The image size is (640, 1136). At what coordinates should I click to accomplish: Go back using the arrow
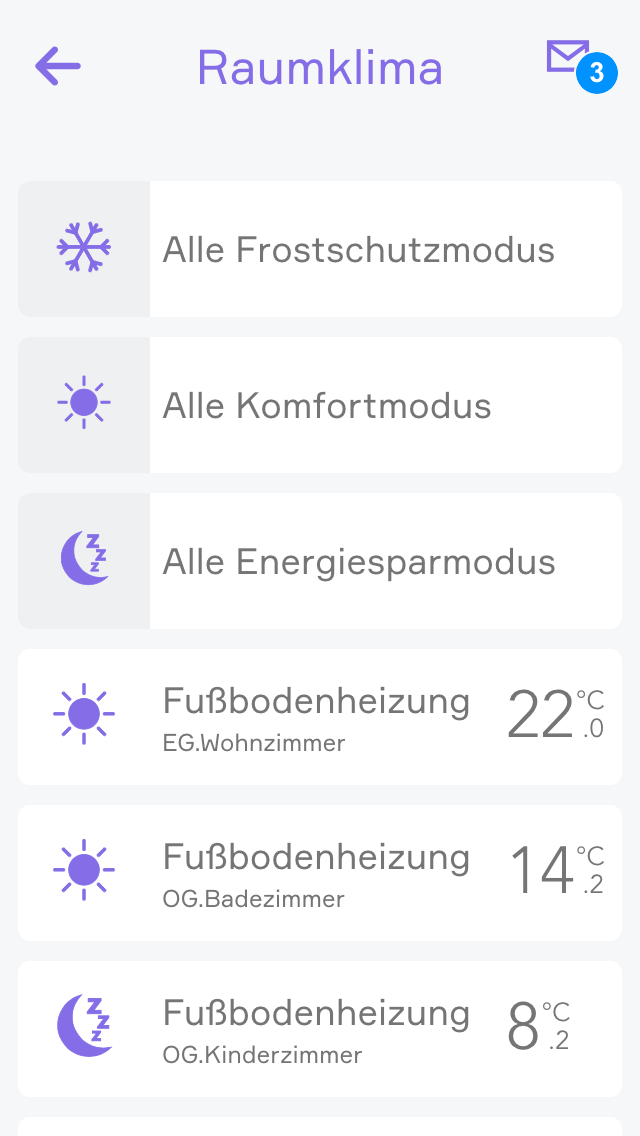pyautogui.click(x=58, y=67)
